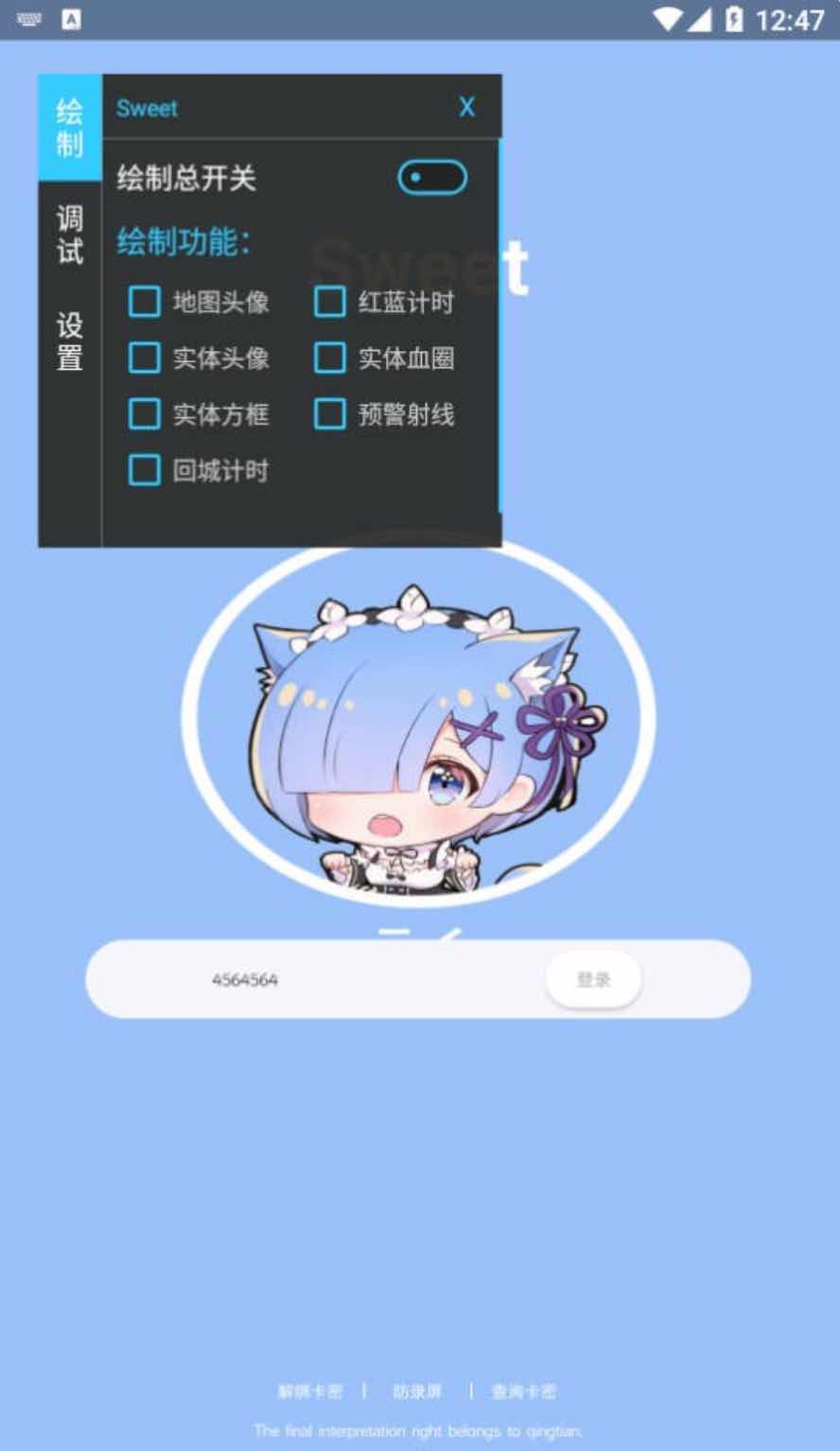Select the 绘制 tab
The height and width of the screenshot is (1451, 840).
[x=70, y=129]
